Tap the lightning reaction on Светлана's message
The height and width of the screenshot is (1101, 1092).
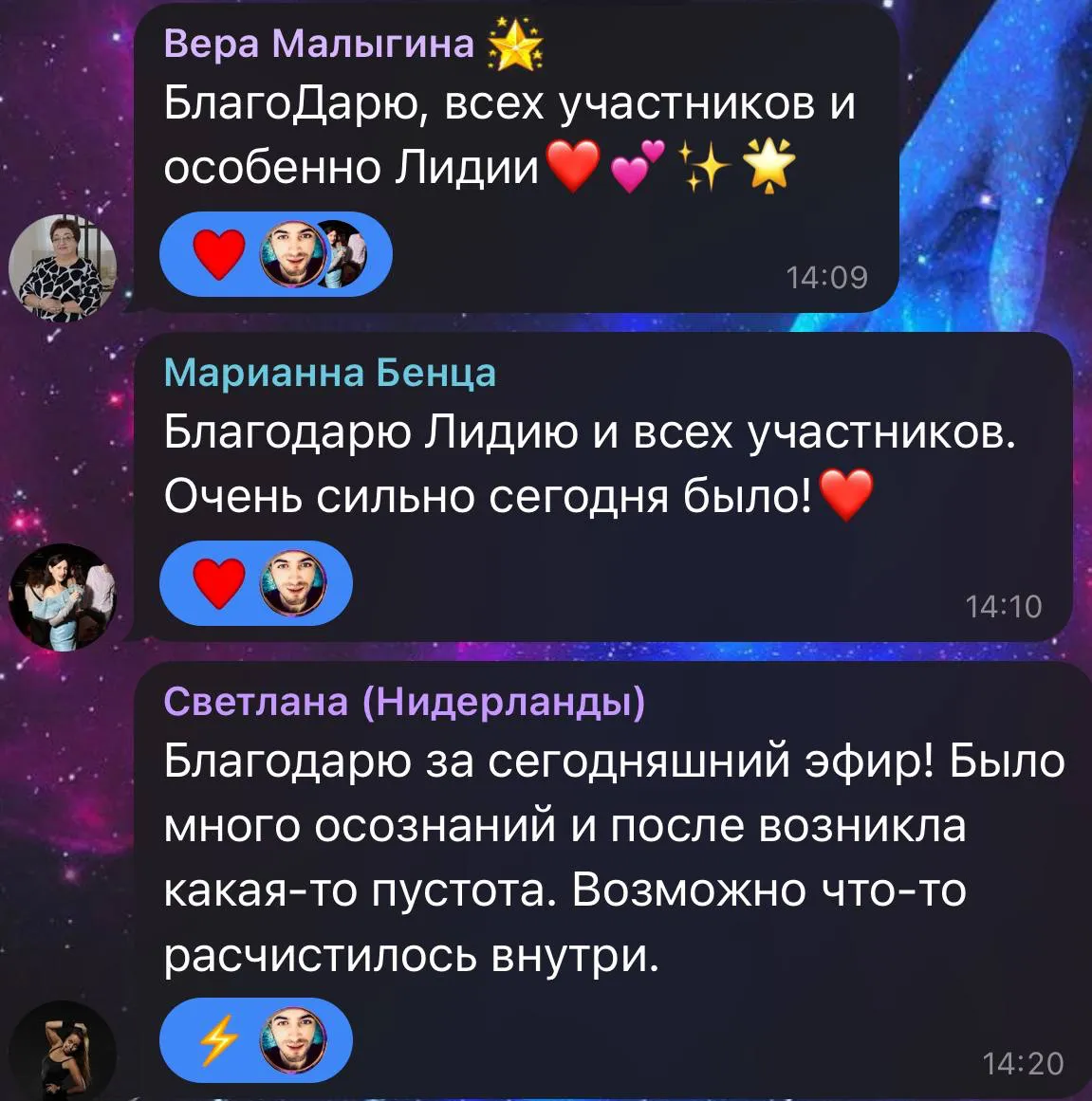tap(218, 1040)
